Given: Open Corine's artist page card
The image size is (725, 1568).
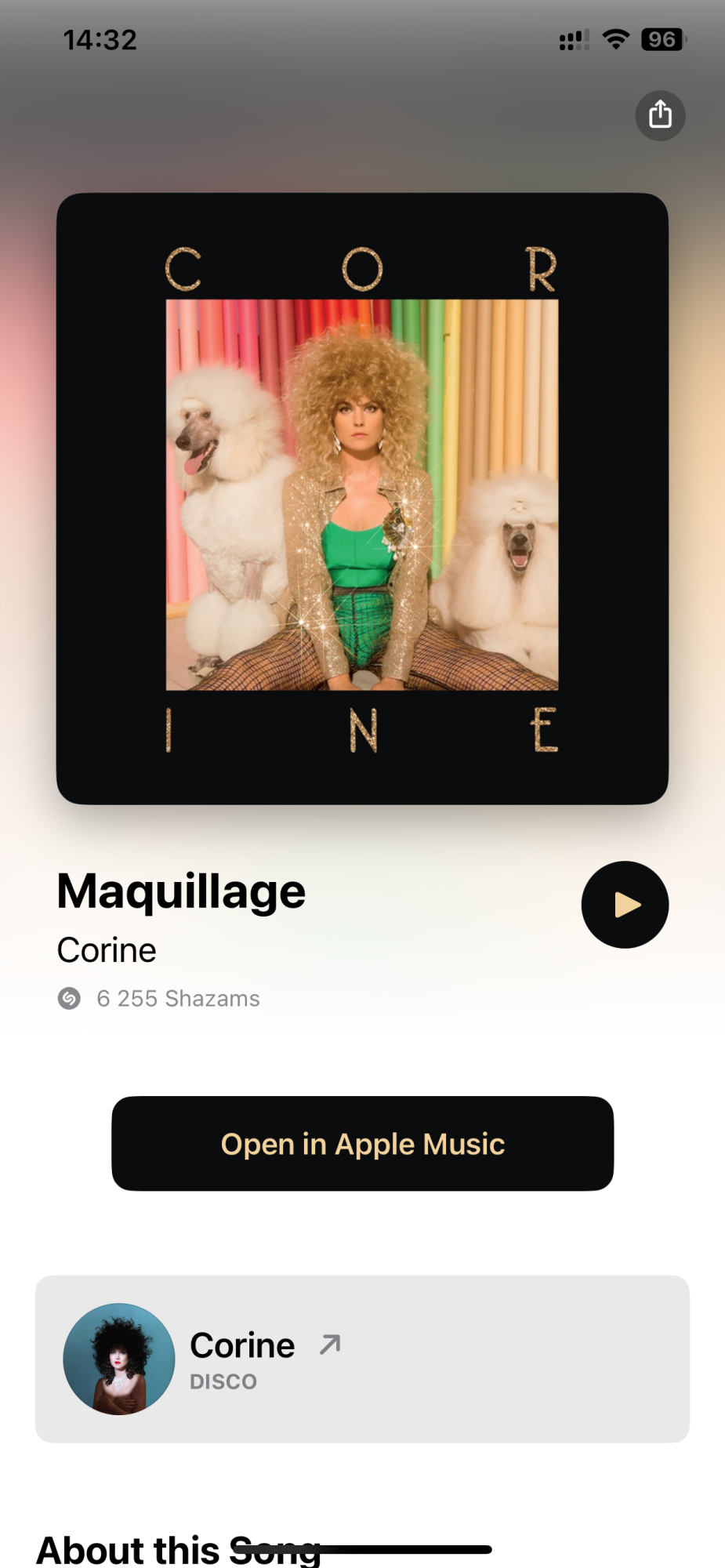Looking at the screenshot, I should [362, 1359].
